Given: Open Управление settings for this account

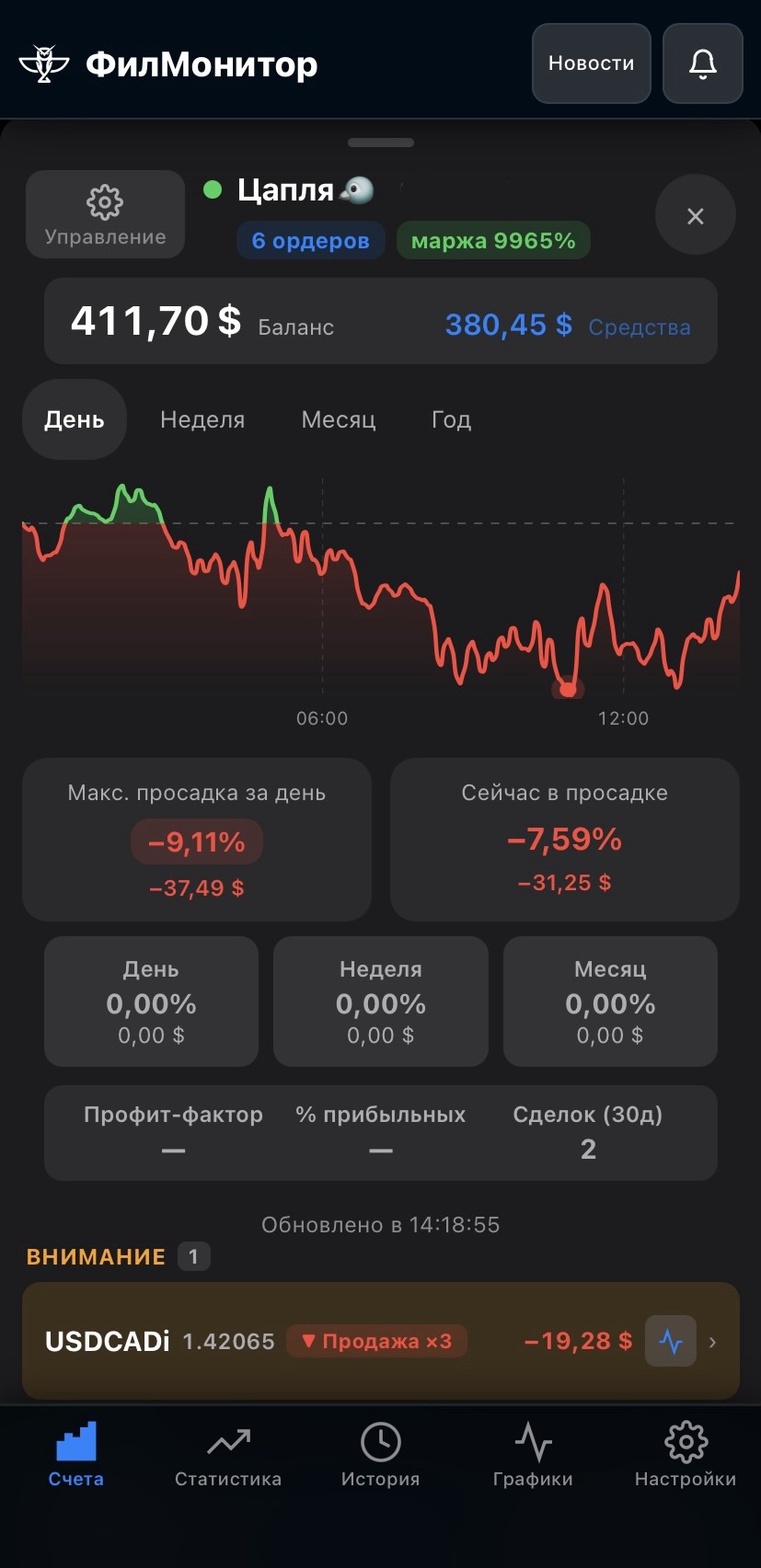Looking at the screenshot, I should click(105, 214).
